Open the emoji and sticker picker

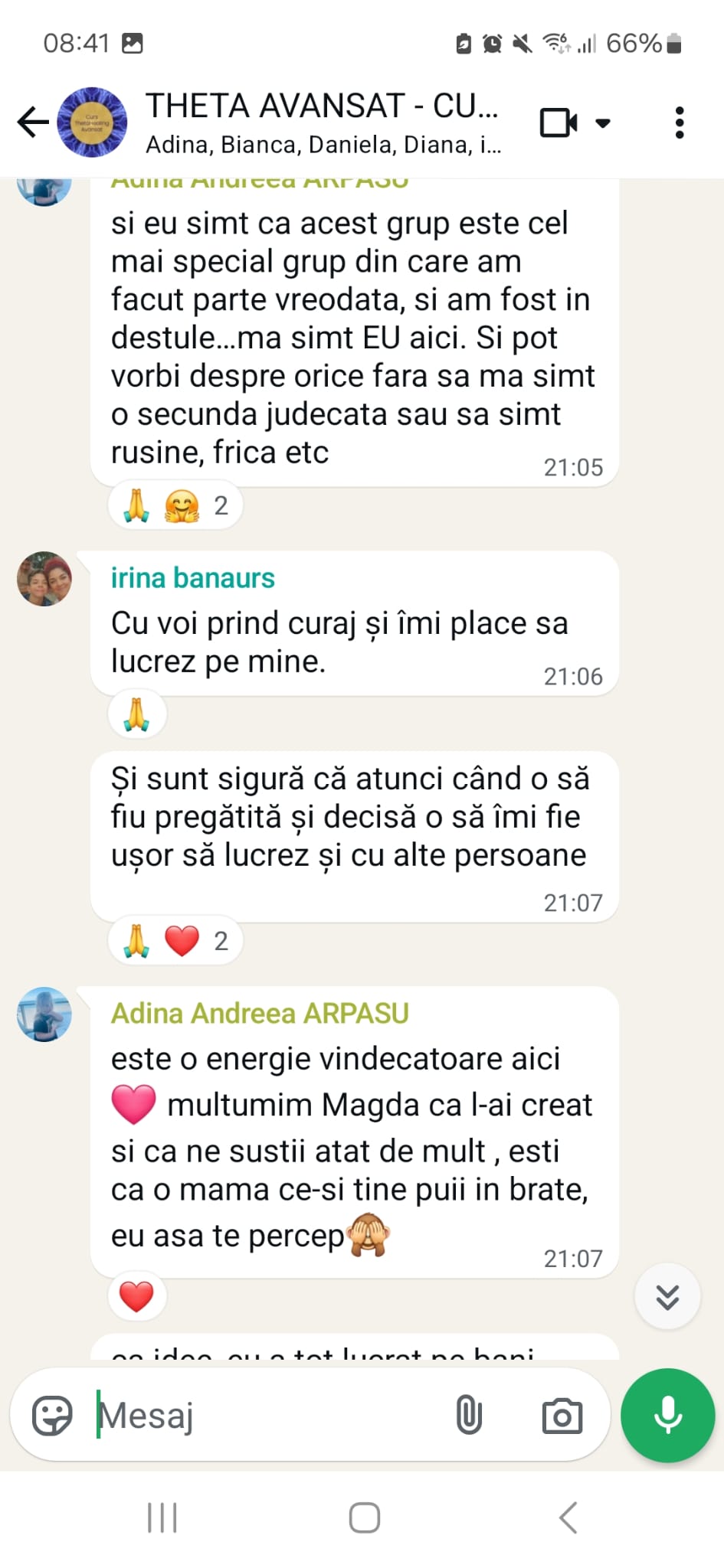point(52,1415)
